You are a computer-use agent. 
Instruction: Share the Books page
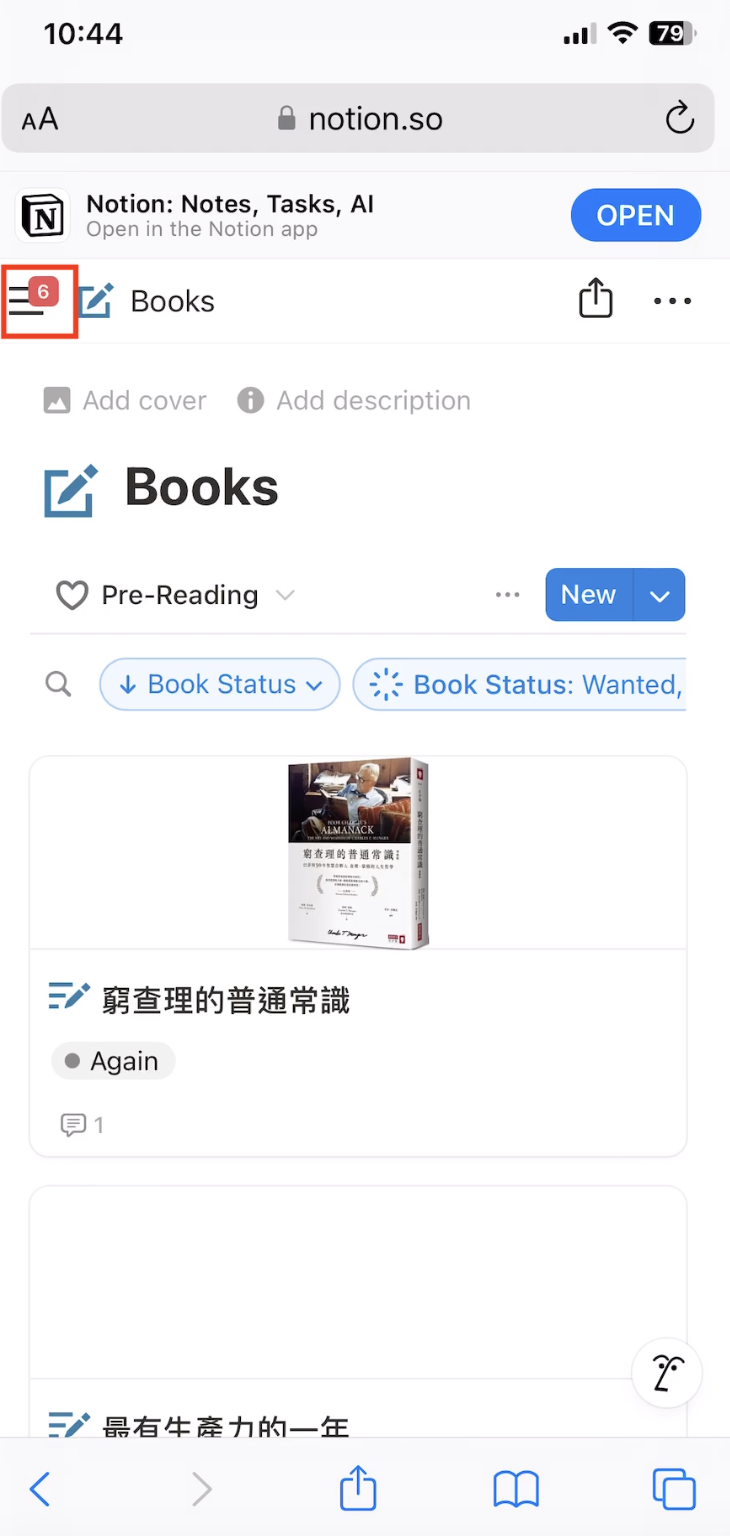(x=595, y=299)
